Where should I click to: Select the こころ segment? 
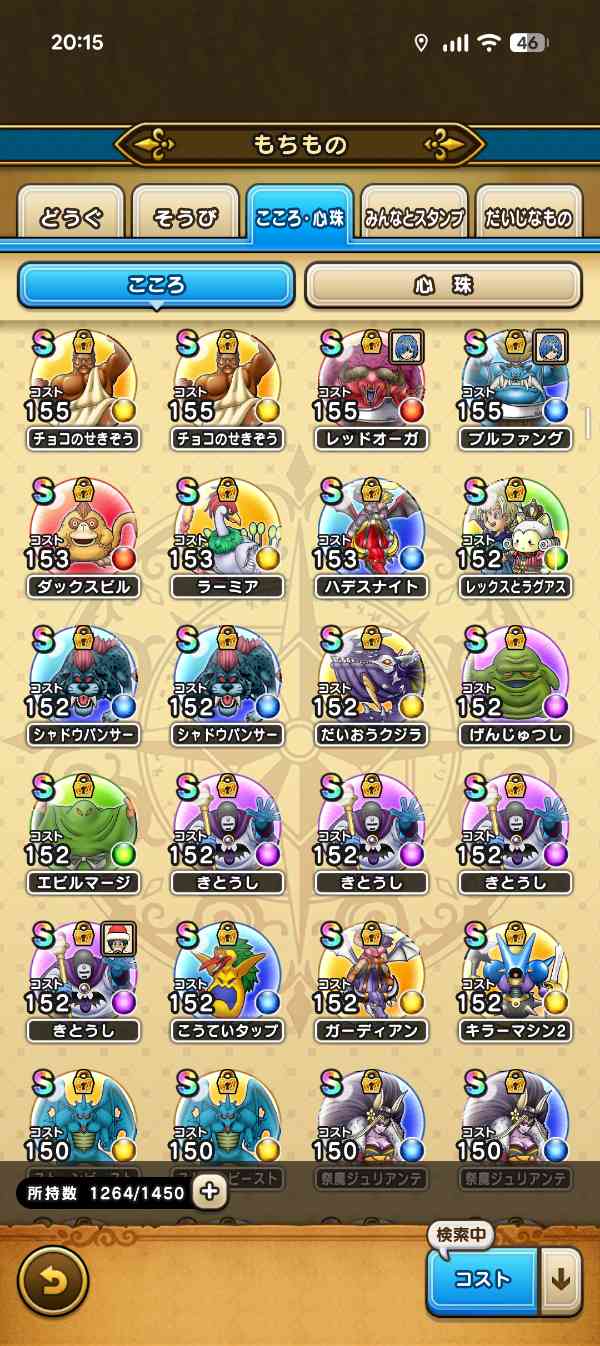click(x=156, y=286)
